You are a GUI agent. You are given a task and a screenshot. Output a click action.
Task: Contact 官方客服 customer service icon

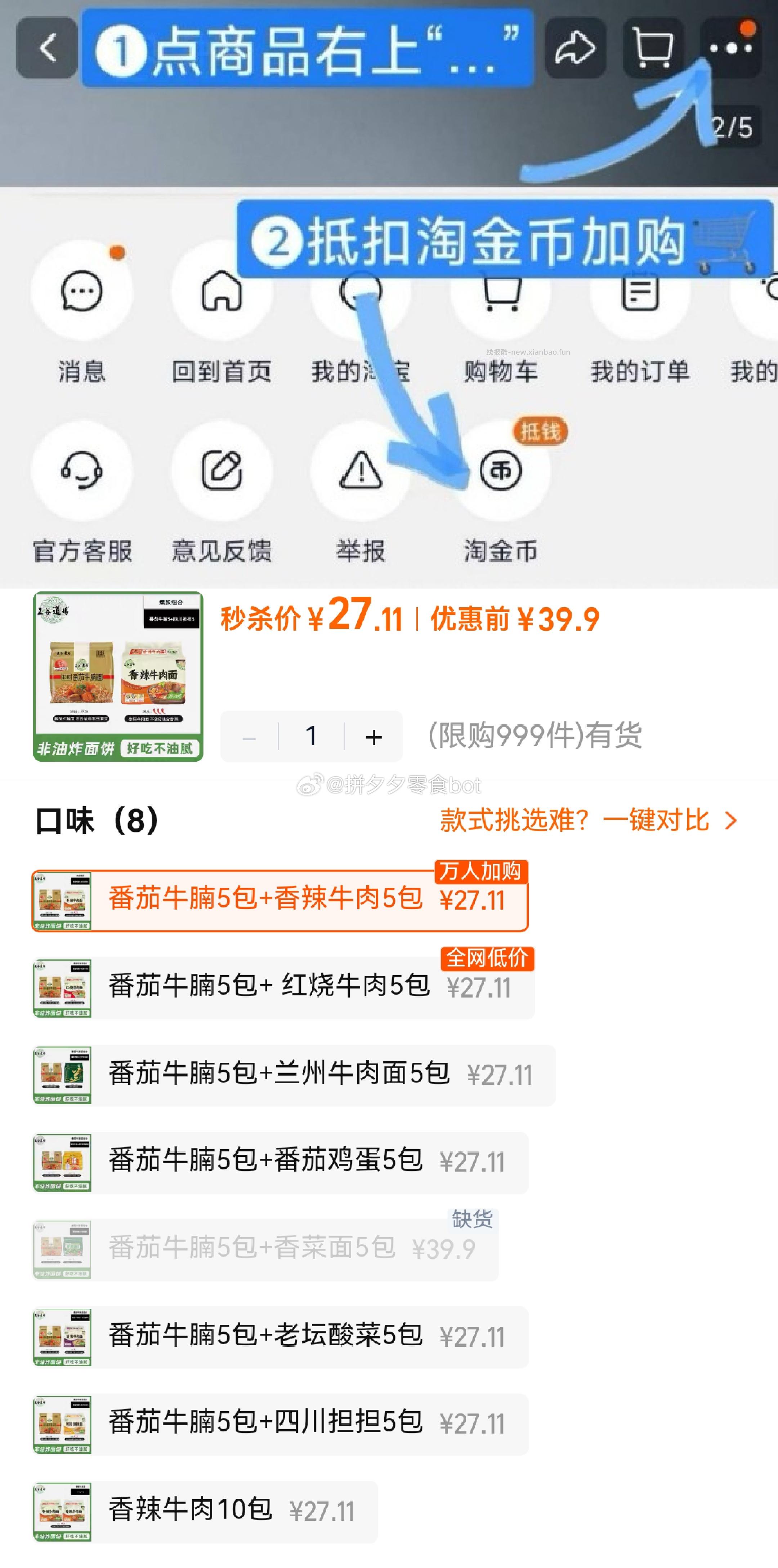pyautogui.click(x=81, y=472)
